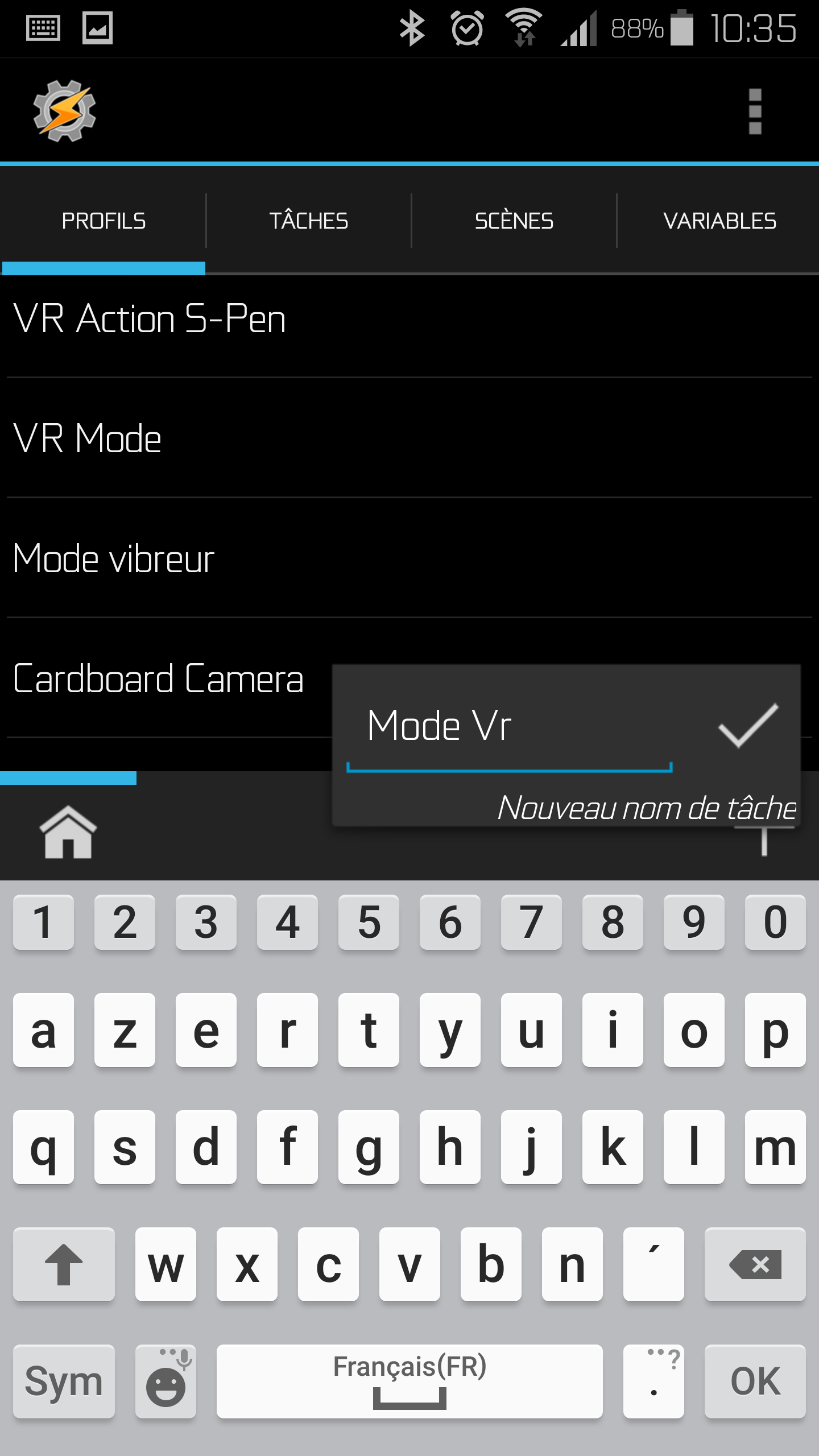Confirm the task name with the checkmark
Image resolution: width=819 pixels, height=1456 pixels.
pos(748,725)
